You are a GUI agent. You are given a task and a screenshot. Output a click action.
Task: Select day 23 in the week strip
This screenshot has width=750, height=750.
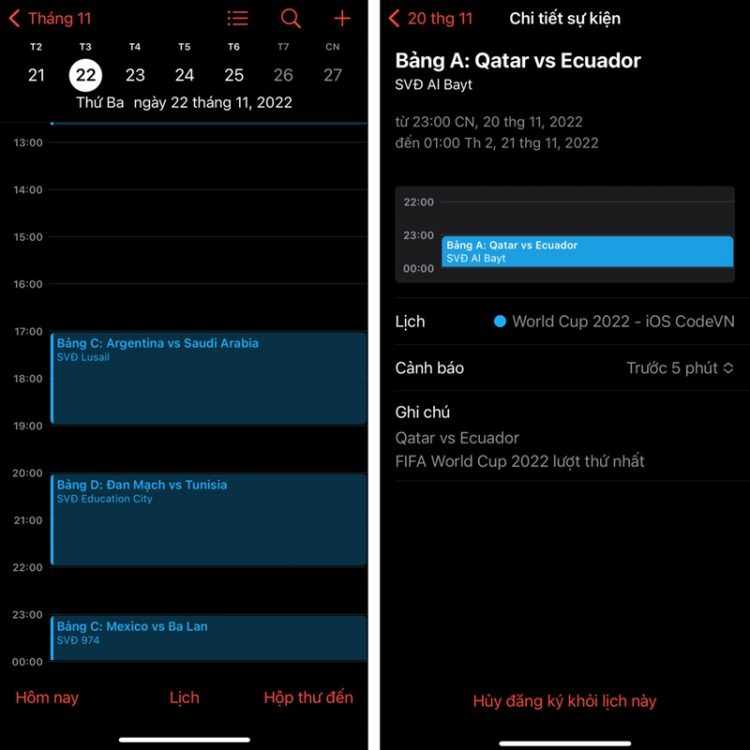coord(135,75)
